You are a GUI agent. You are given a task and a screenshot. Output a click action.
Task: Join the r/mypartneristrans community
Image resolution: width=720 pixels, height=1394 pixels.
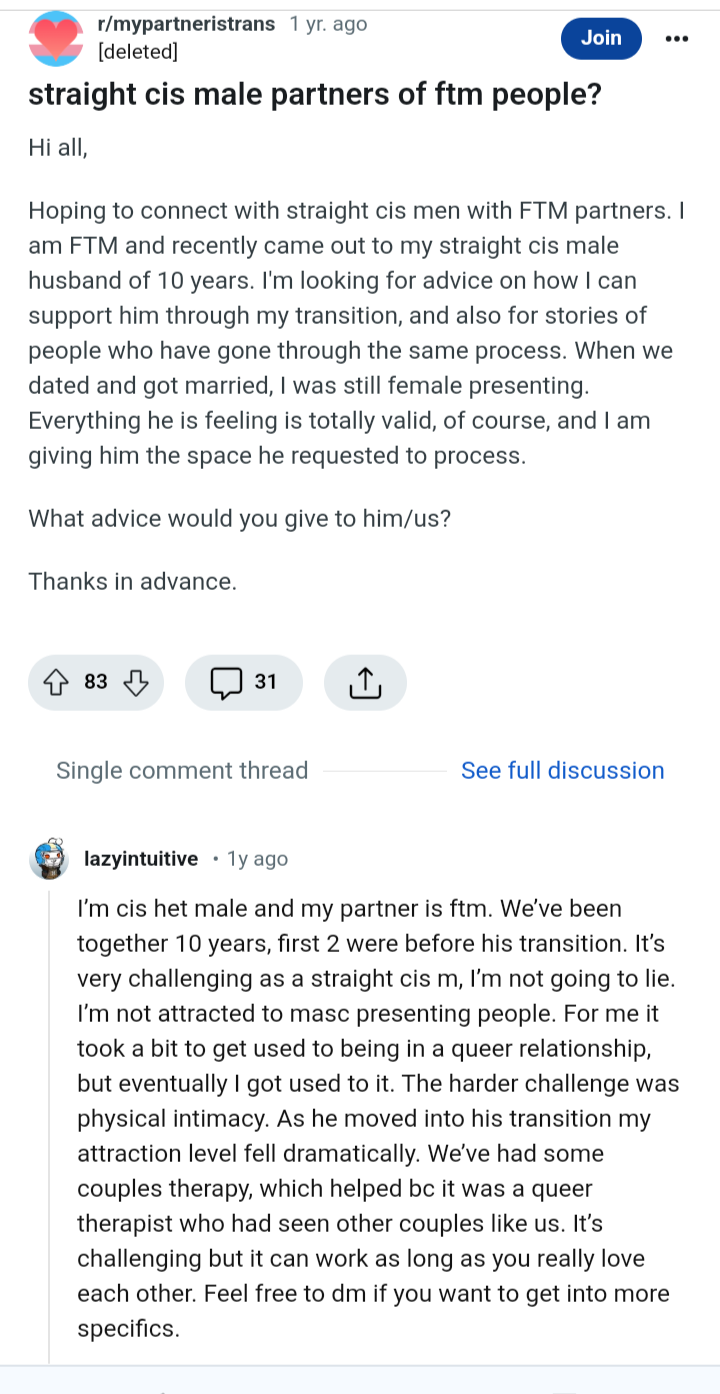601,38
